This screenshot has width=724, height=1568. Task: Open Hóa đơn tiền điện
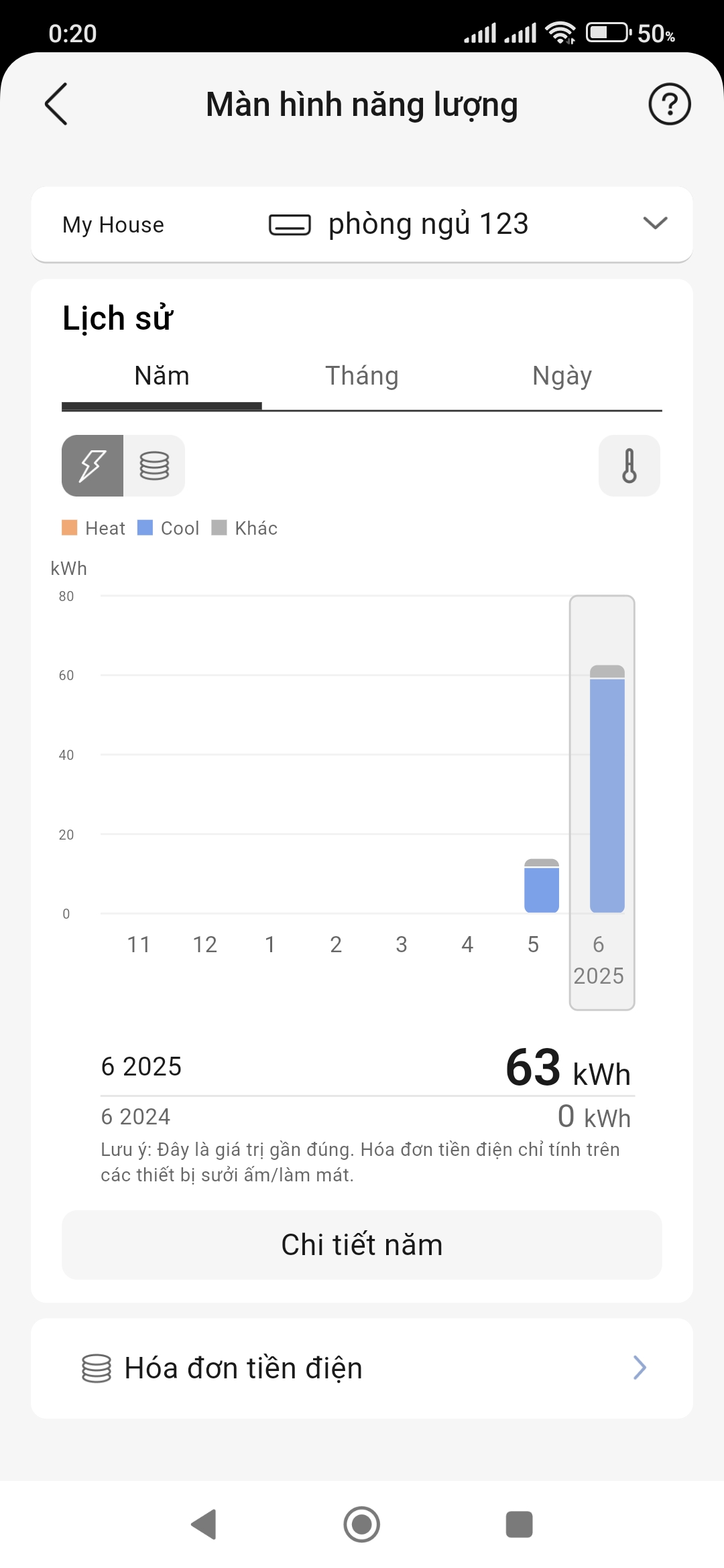click(x=362, y=1368)
